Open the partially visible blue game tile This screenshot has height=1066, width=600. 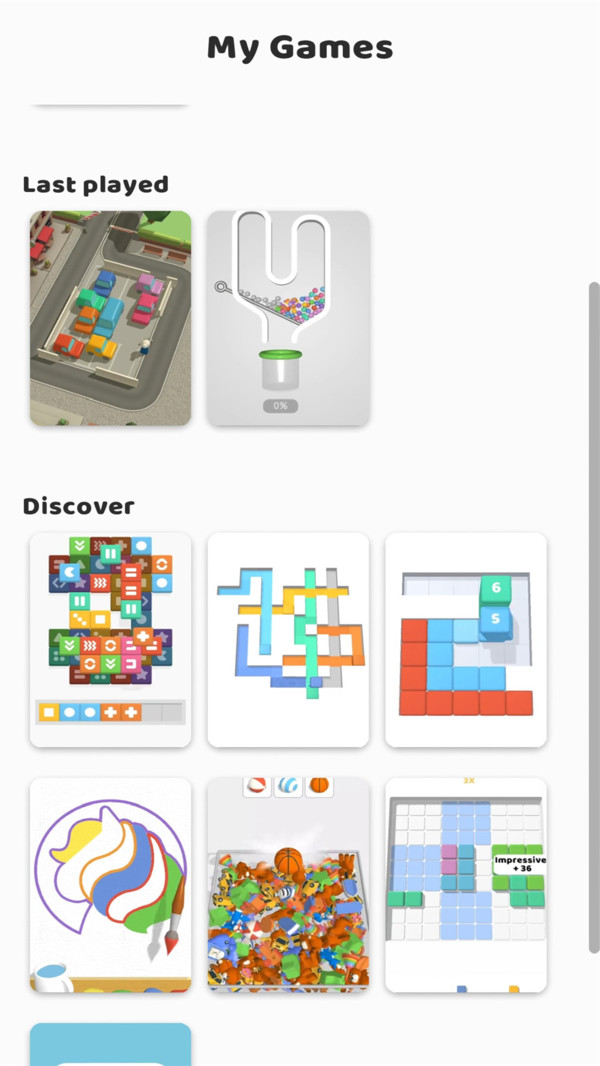tap(110, 1044)
